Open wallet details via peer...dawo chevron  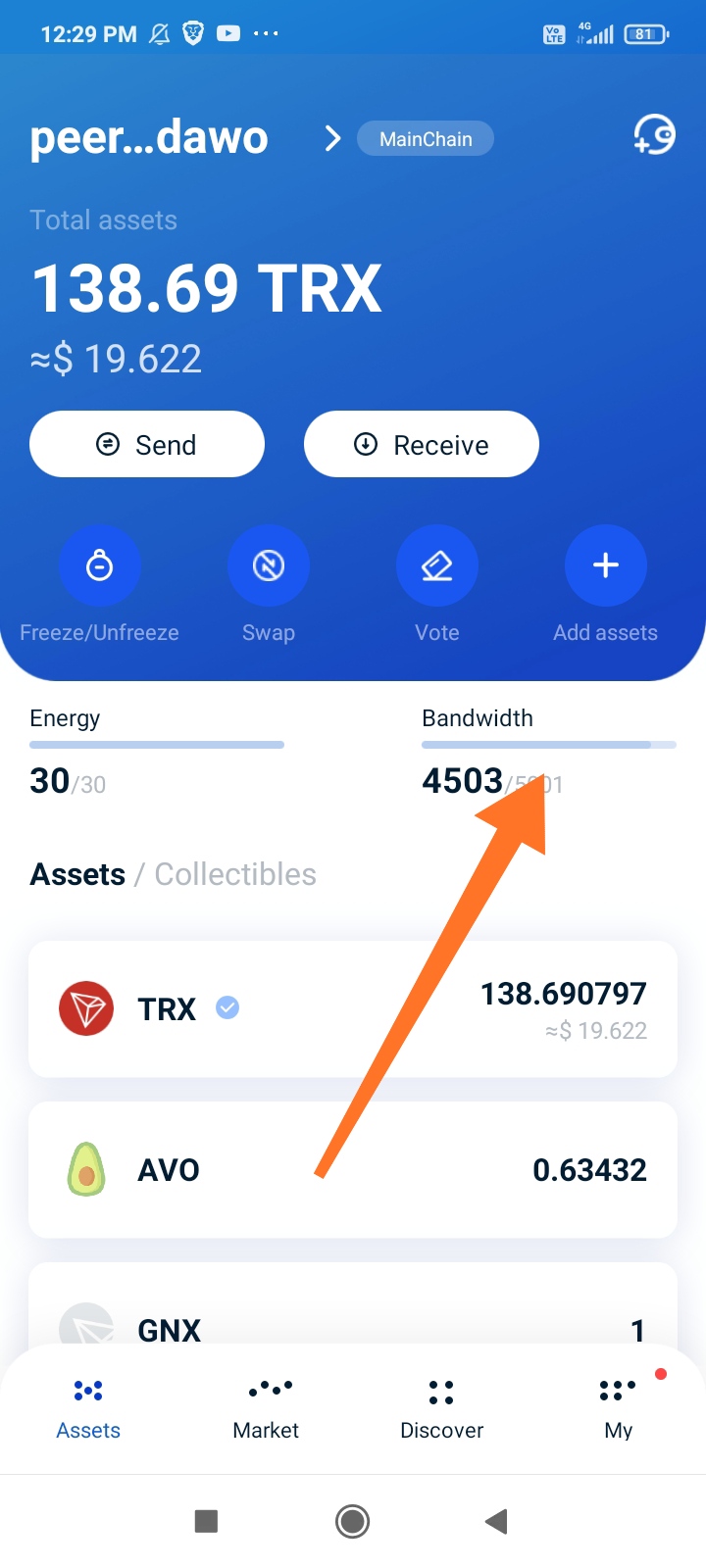pyautogui.click(x=332, y=138)
